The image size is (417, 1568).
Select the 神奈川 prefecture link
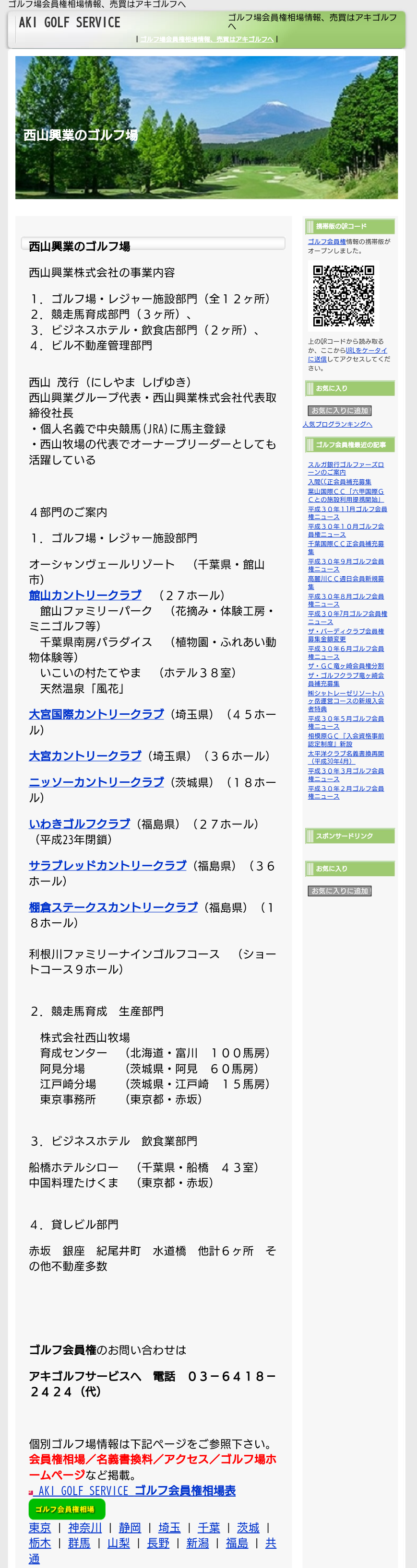[x=85, y=1527]
